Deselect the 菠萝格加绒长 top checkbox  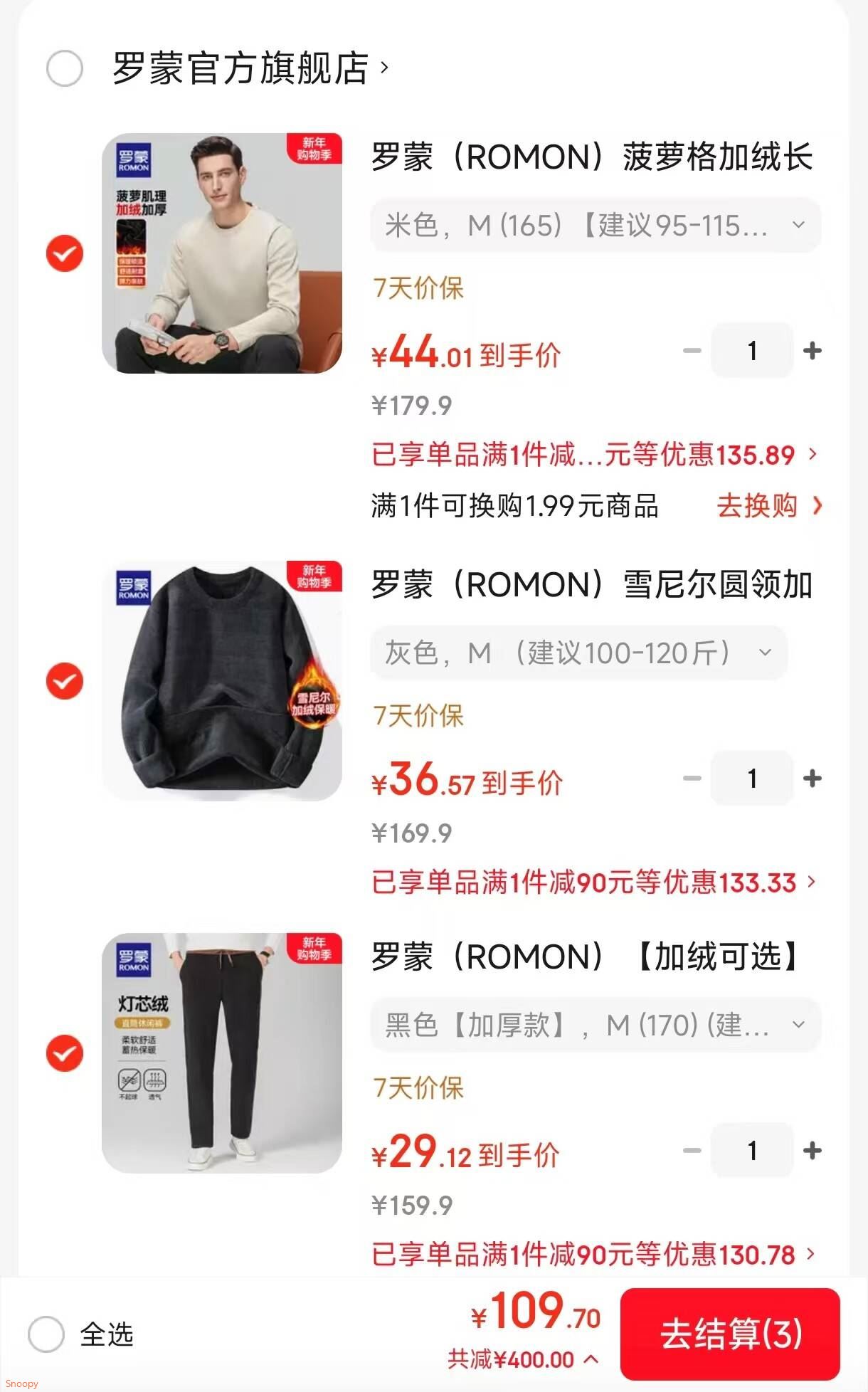point(64,253)
